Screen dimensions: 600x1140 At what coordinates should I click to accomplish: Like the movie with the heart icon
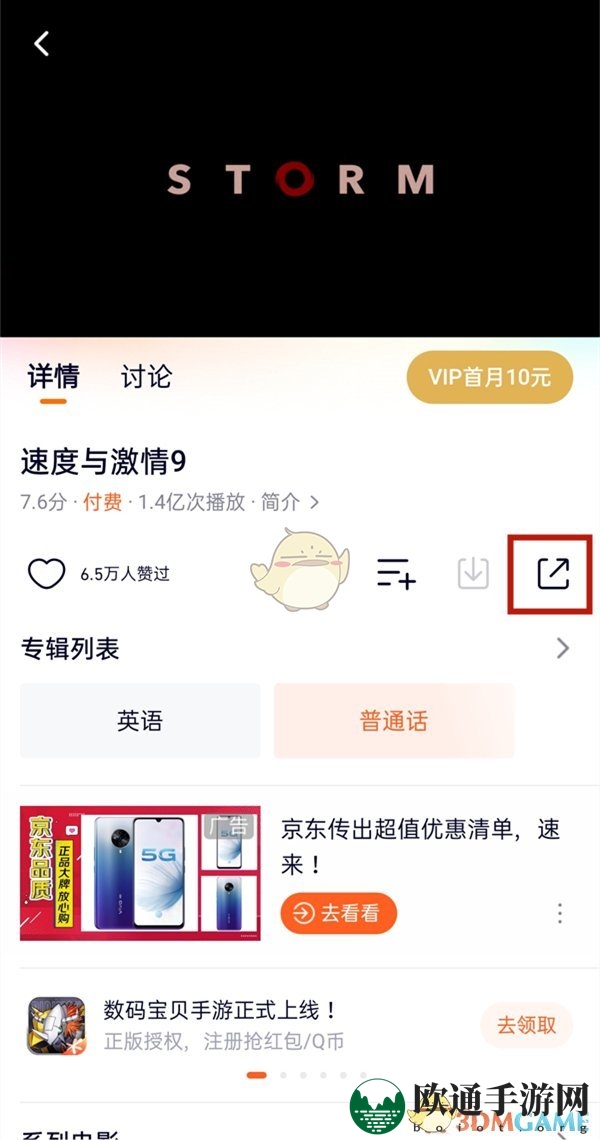click(46, 573)
